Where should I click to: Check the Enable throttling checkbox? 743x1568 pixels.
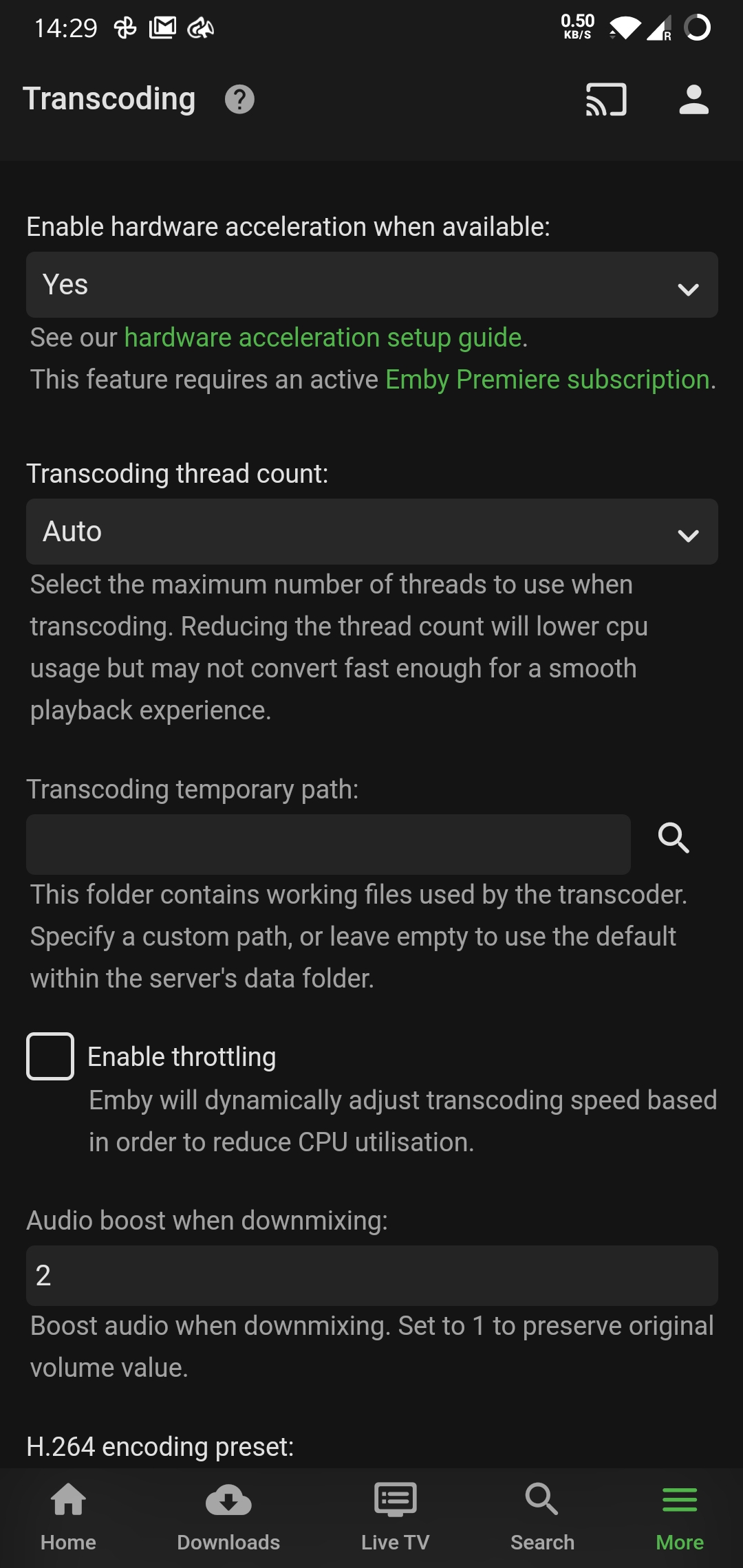pos(50,1056)
